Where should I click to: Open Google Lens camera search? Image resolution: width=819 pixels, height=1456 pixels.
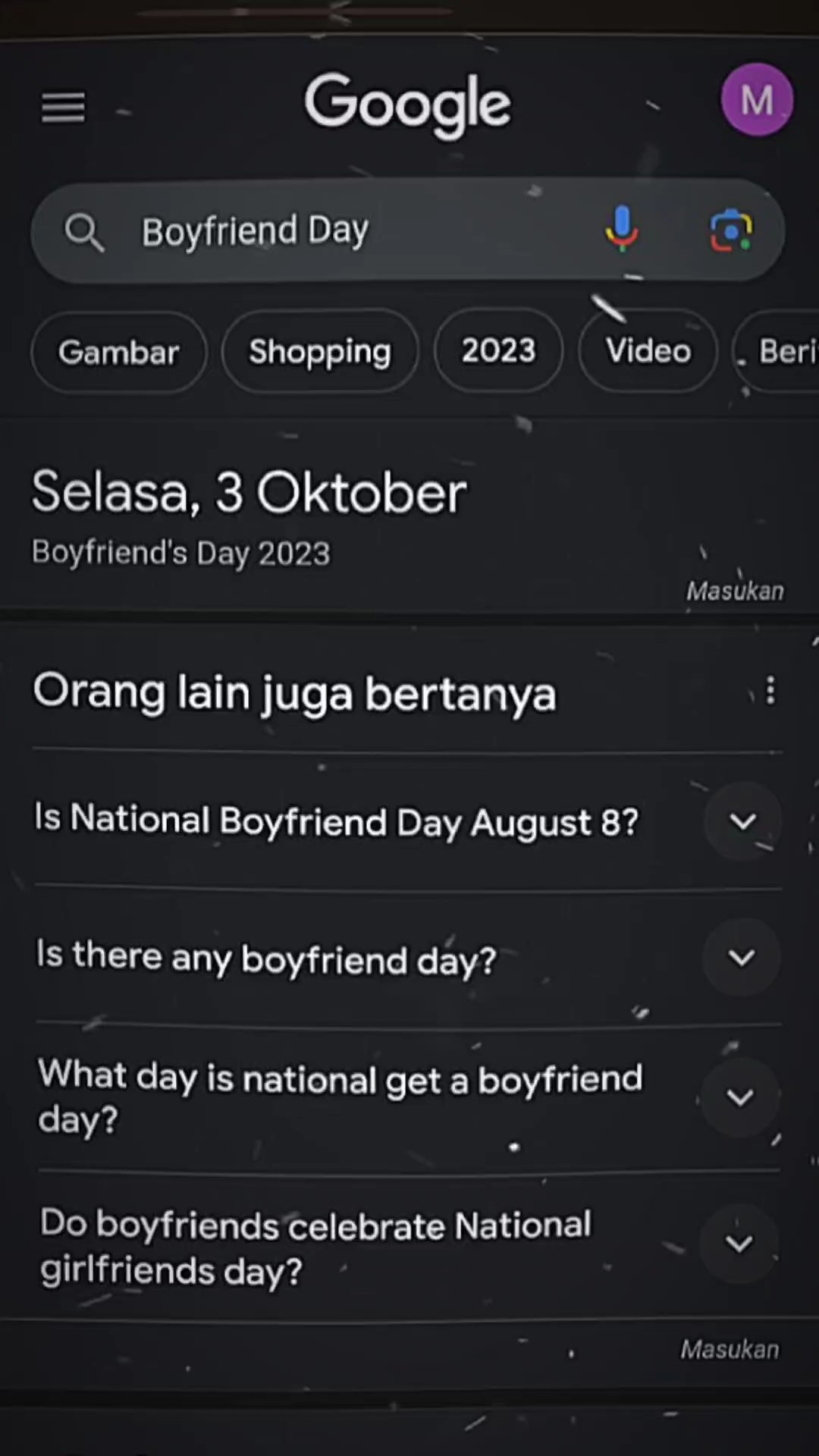pos(731,230)
